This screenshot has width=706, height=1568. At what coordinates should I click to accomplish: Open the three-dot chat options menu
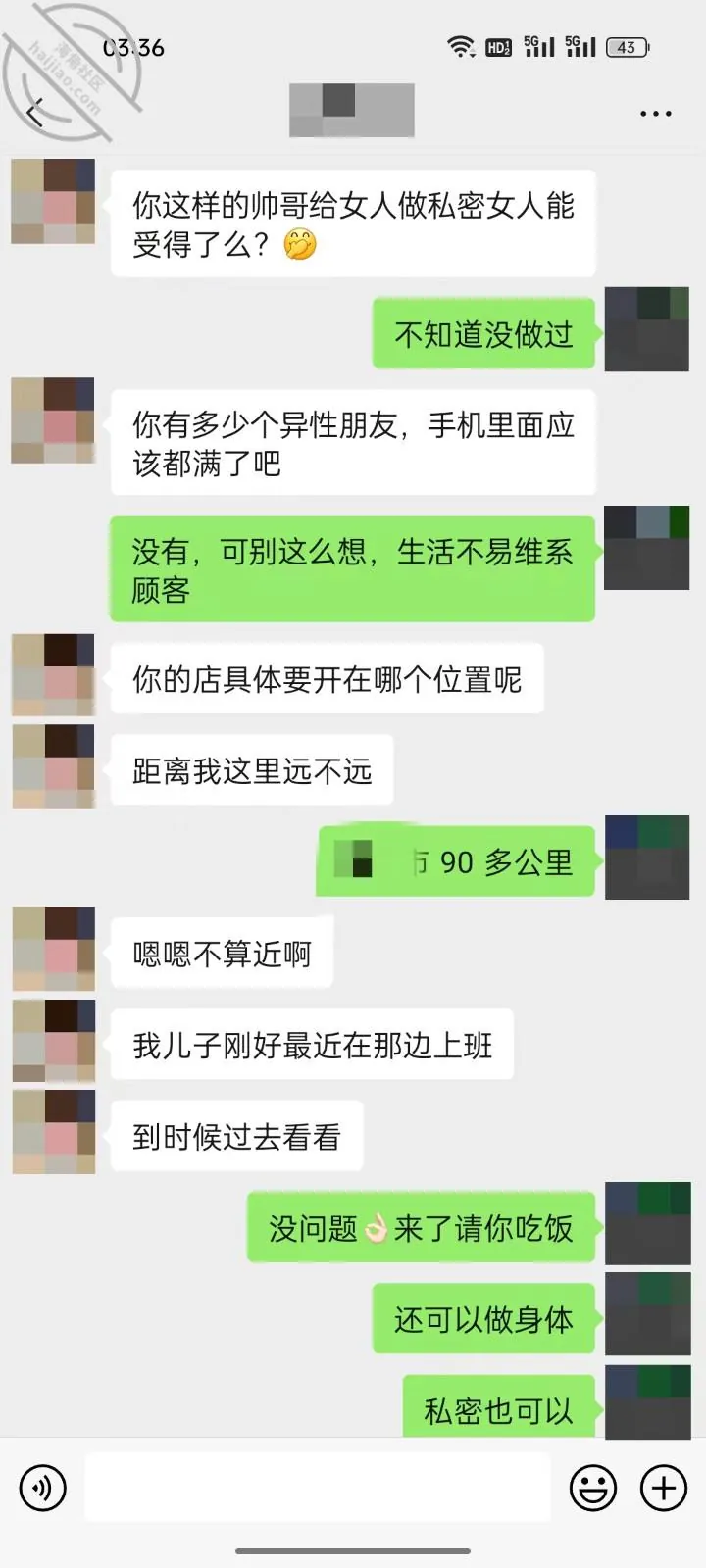coord(656,114)
